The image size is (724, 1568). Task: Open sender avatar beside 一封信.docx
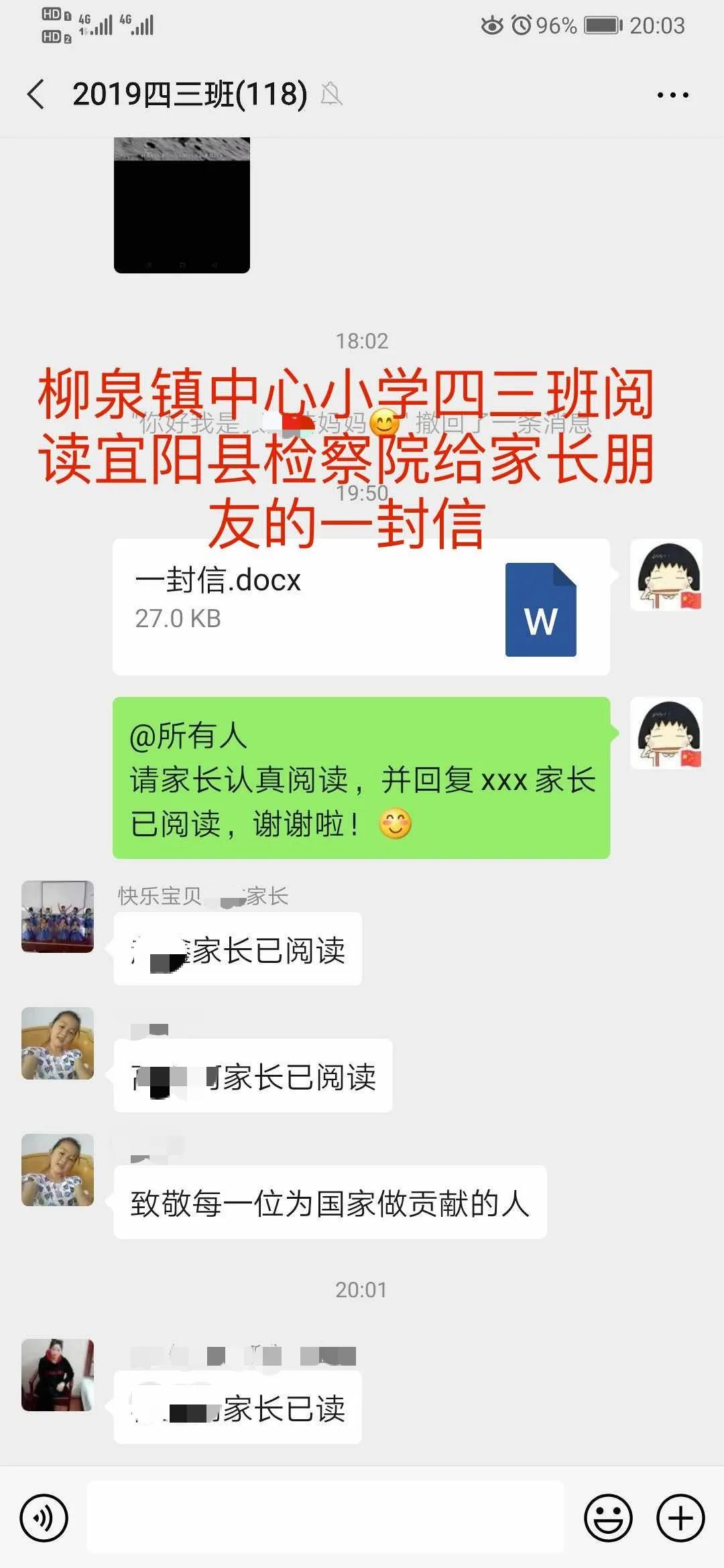click(x=666, y=575)
